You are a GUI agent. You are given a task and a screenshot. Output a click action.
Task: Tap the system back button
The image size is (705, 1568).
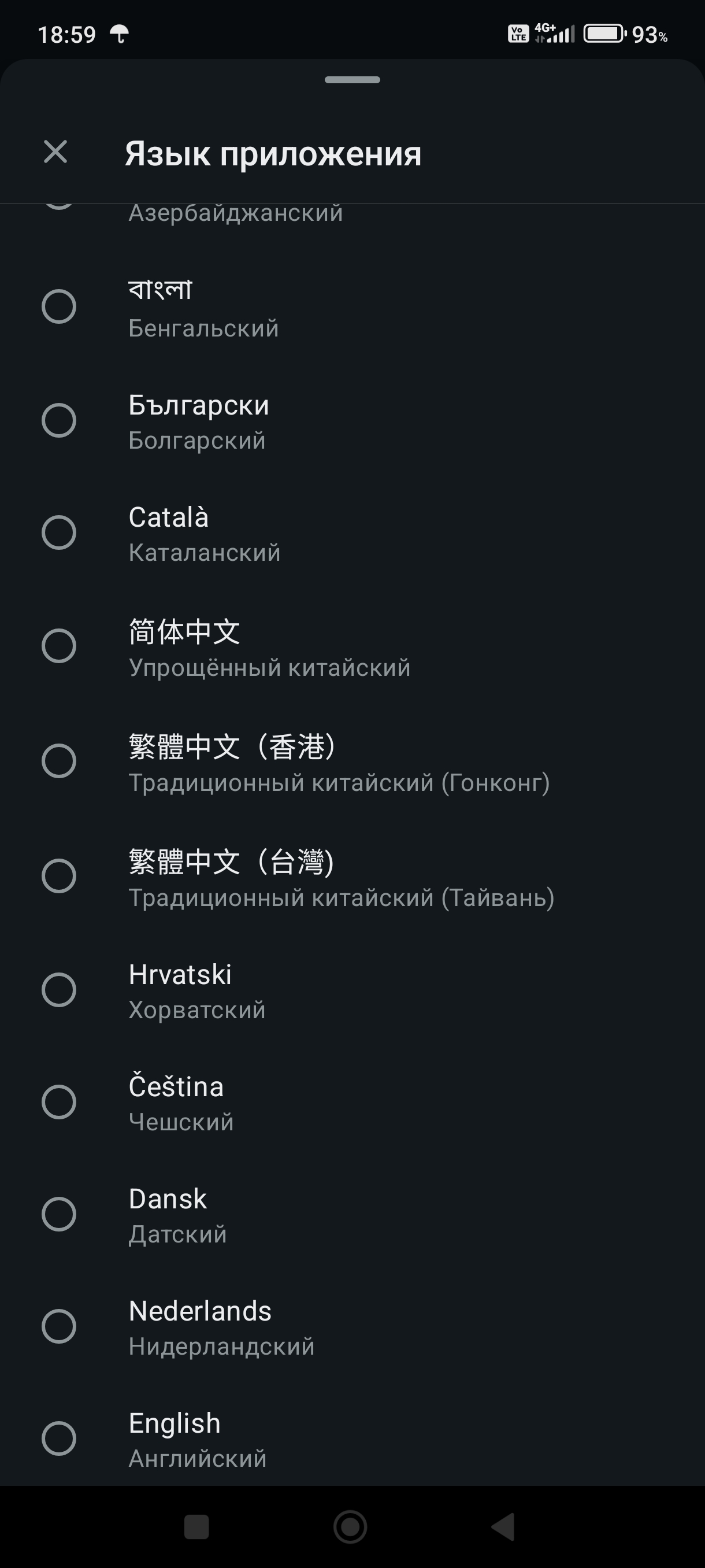point(504,1526)
